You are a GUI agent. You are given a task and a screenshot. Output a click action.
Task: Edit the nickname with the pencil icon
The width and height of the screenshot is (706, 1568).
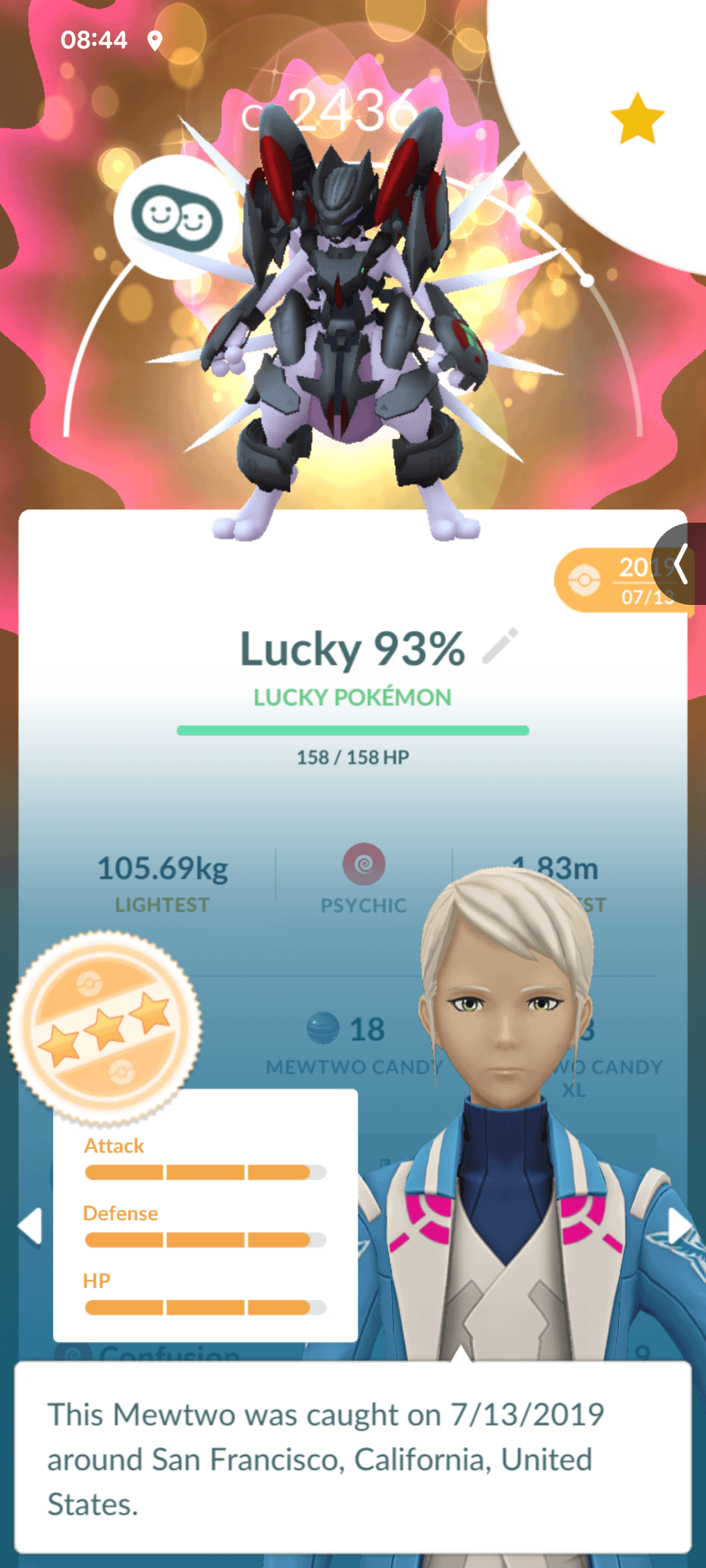click(500, 646)
